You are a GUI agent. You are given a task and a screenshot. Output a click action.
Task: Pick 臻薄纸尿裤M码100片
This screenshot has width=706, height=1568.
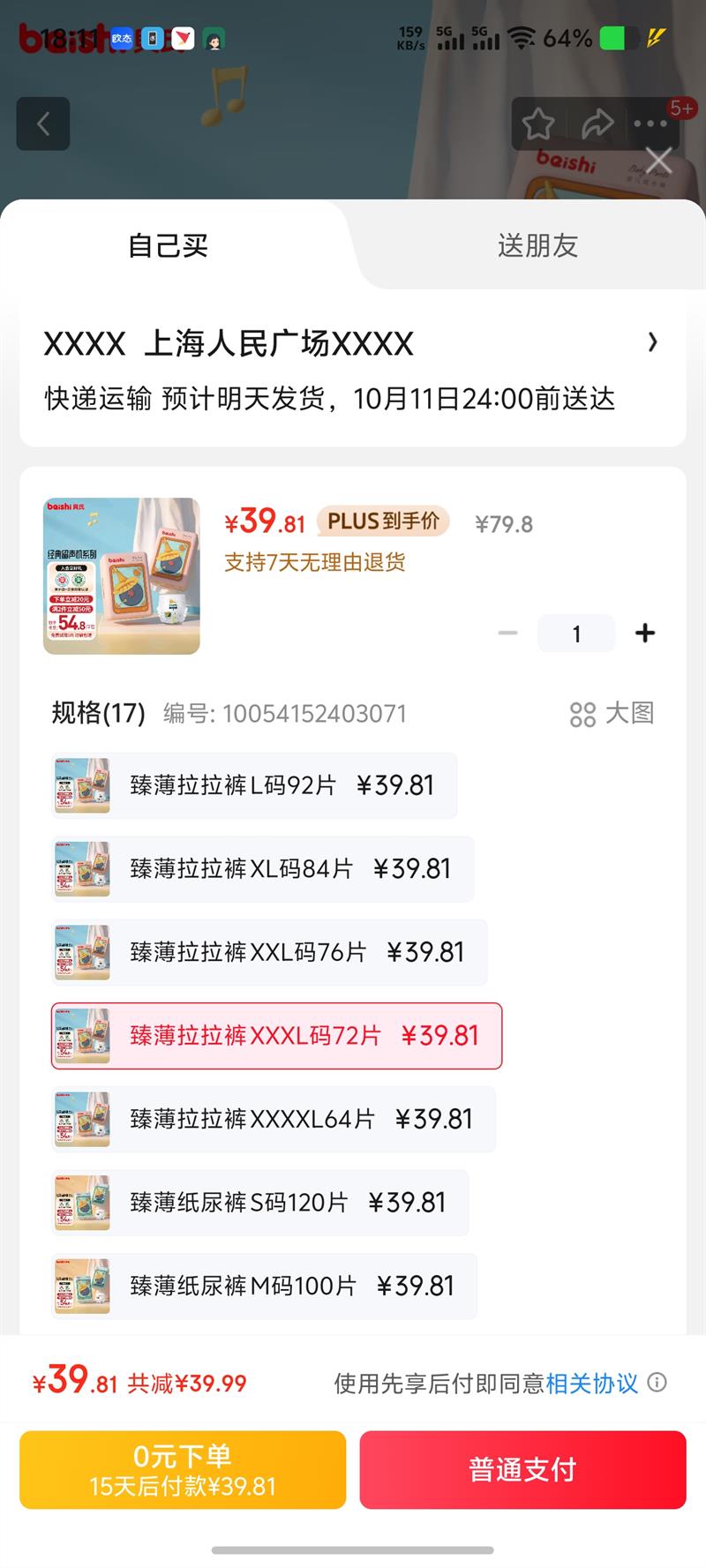point(264,1286)
